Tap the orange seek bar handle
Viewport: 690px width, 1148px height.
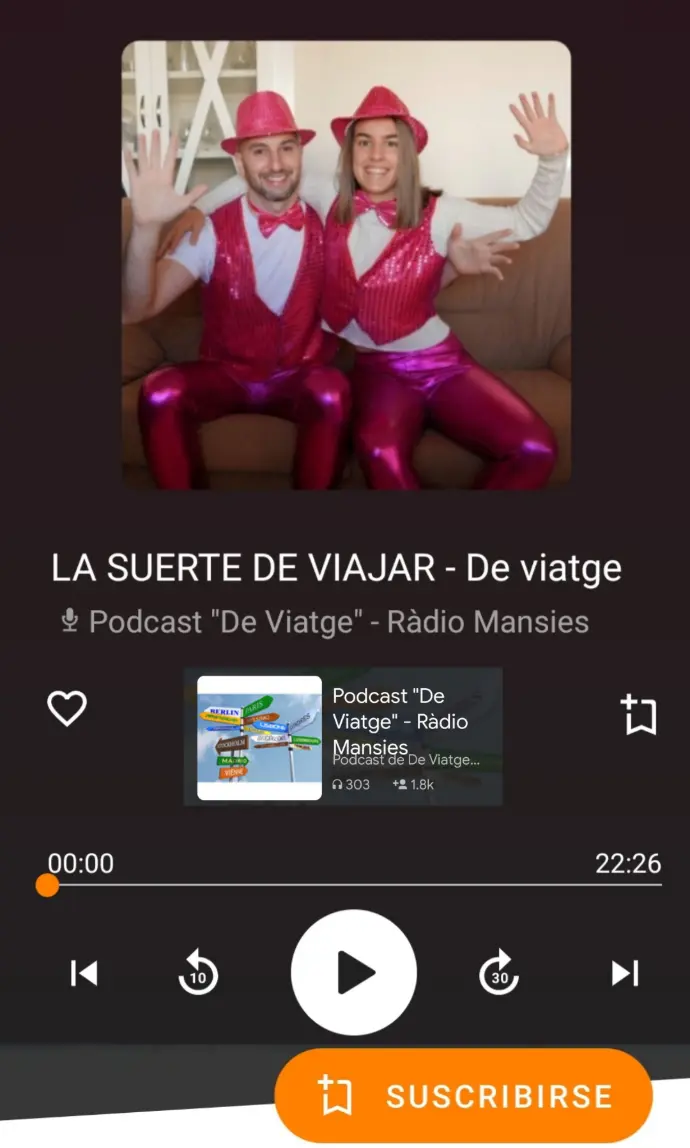pos(47,885)
